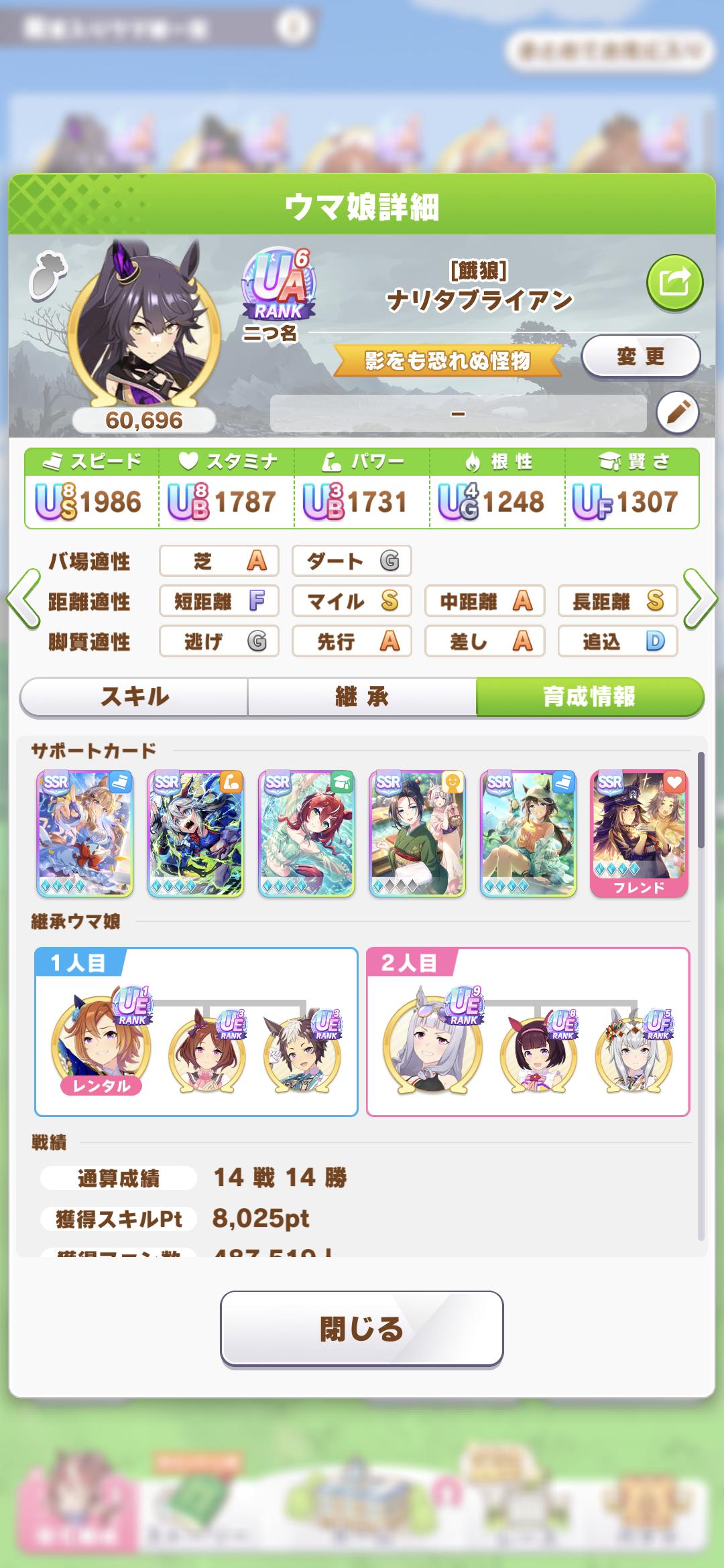Edit the memo with the pencil icon
Screen dimensions: 724x1568
677,412
